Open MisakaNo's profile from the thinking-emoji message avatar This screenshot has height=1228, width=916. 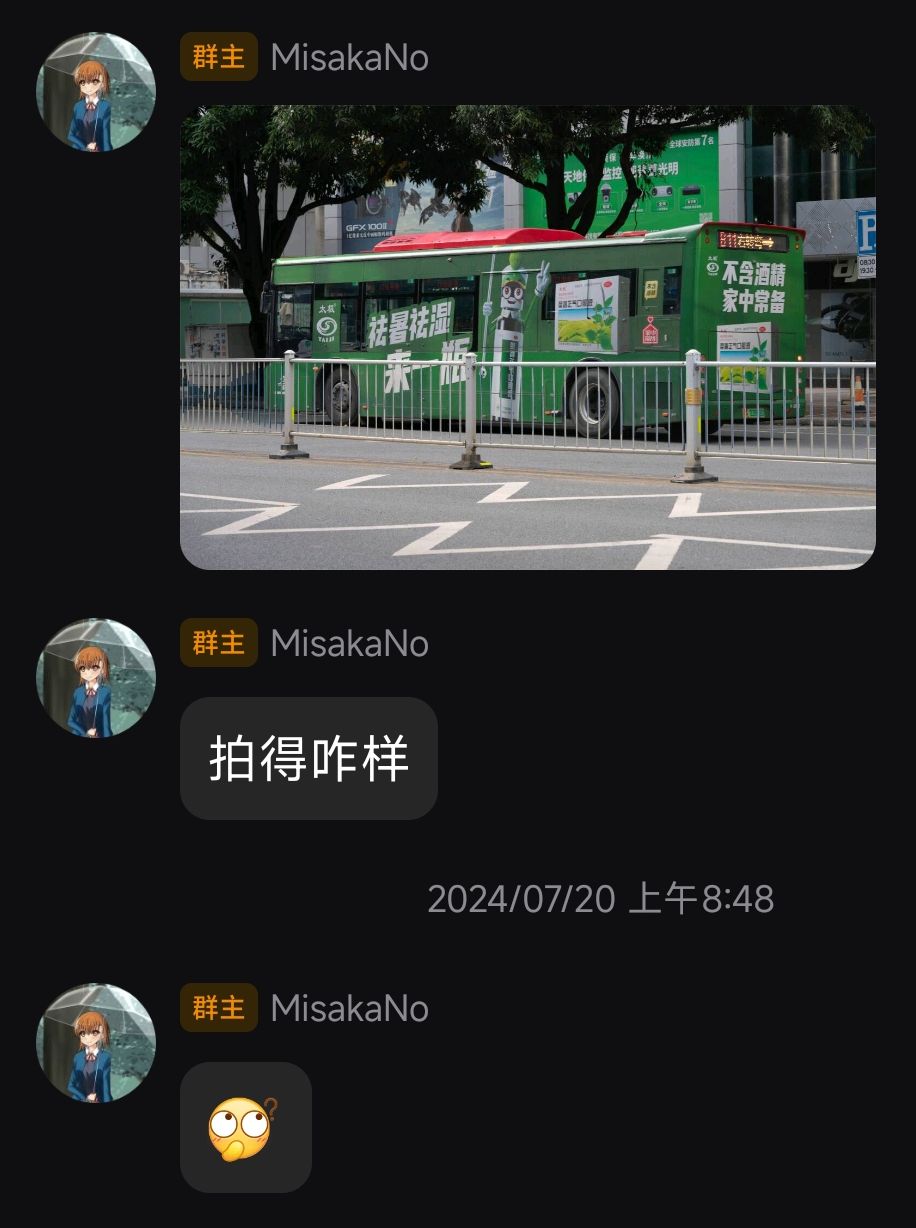pos(96,1043)
